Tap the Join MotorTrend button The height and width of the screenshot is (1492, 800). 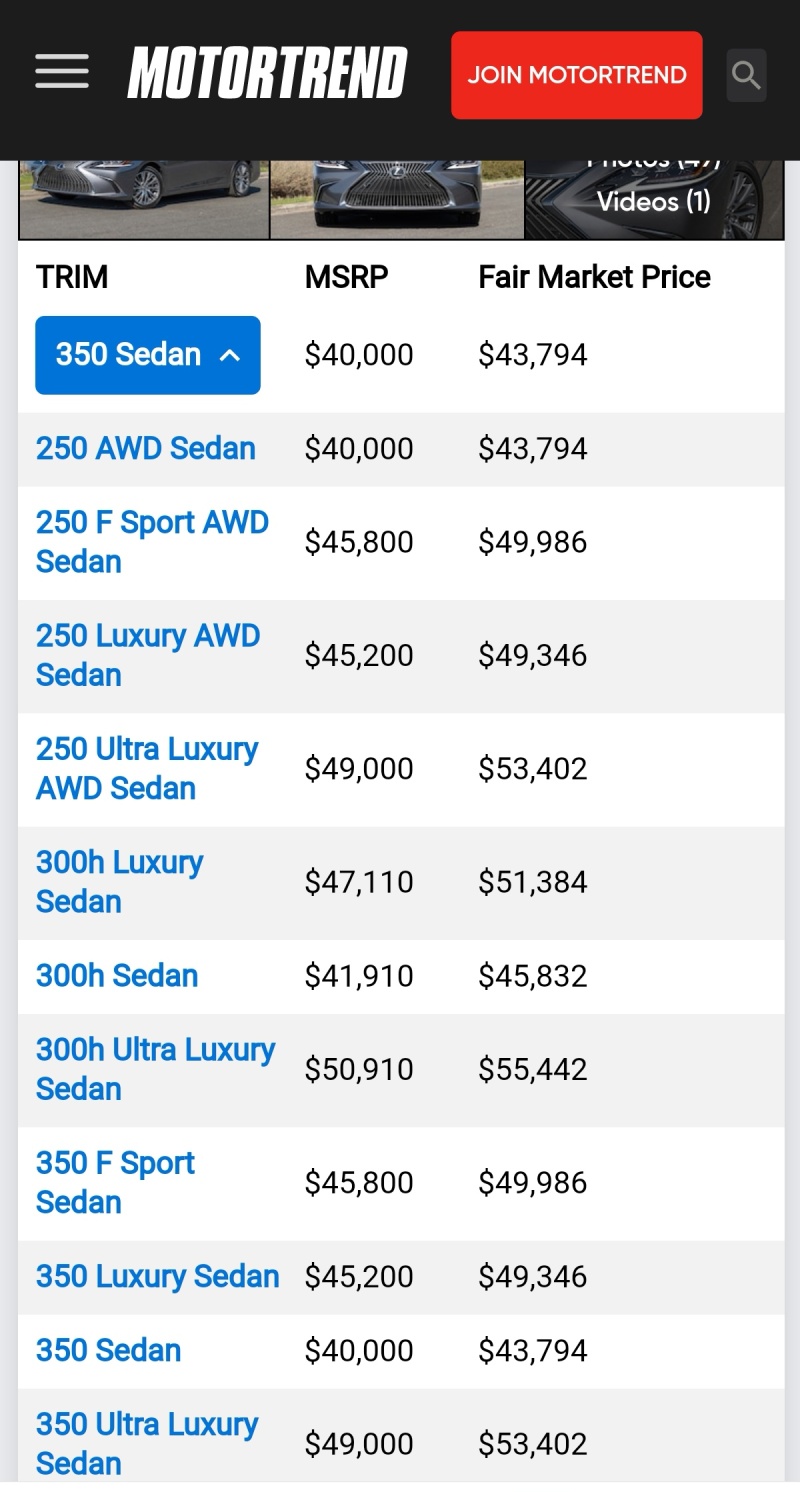tap(577, 75)
